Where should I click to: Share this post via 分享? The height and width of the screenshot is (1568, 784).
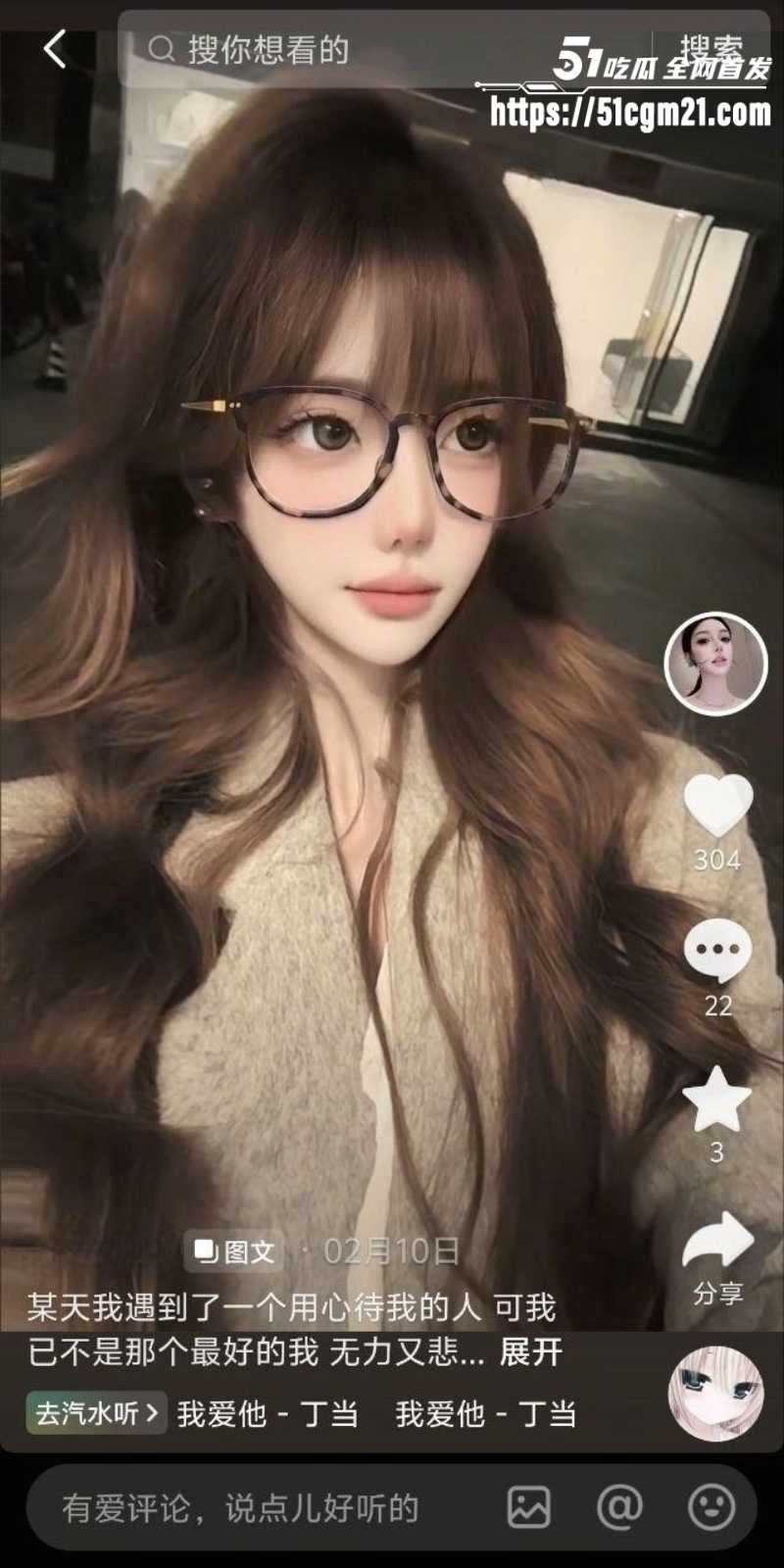pos(717,1245)
